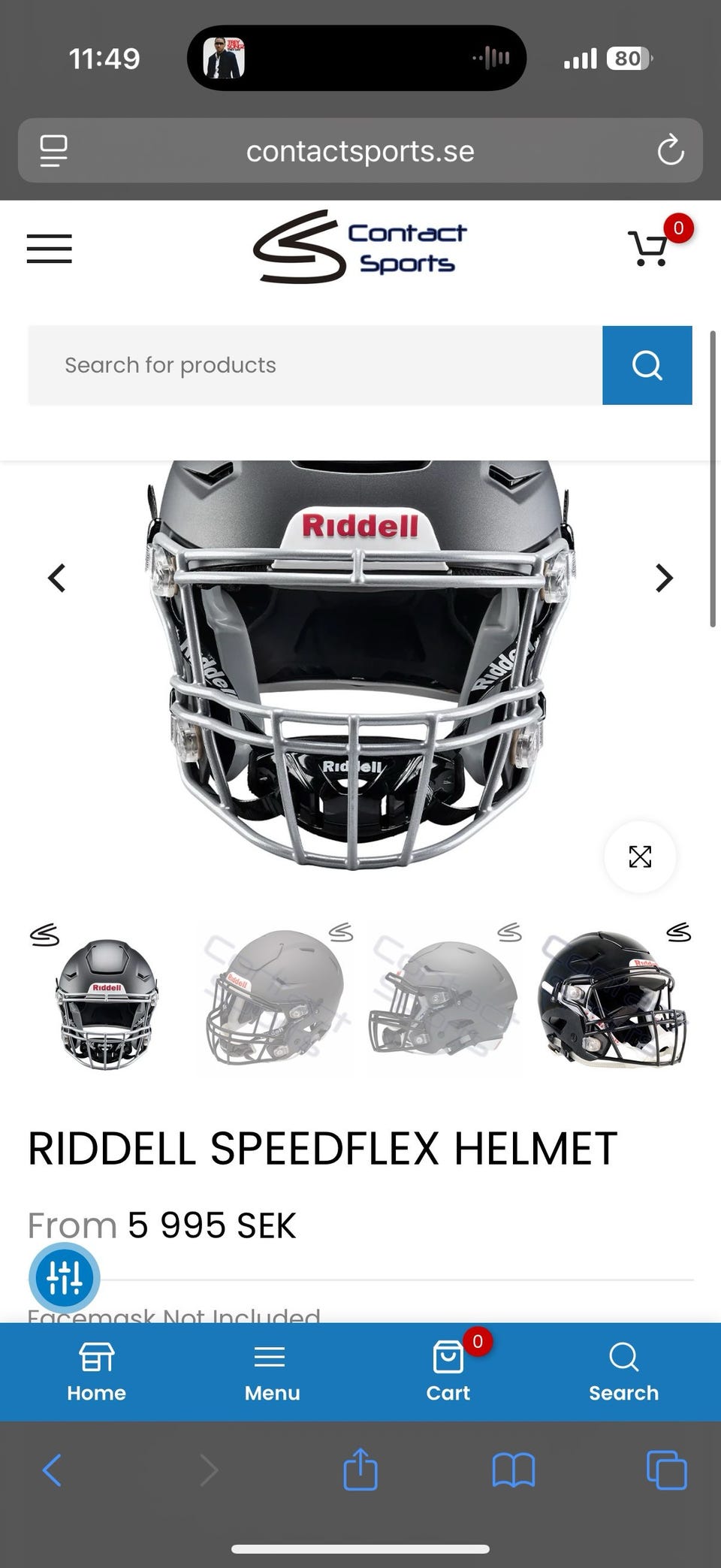Tap the Search for products field

click(x=315, y=365)
